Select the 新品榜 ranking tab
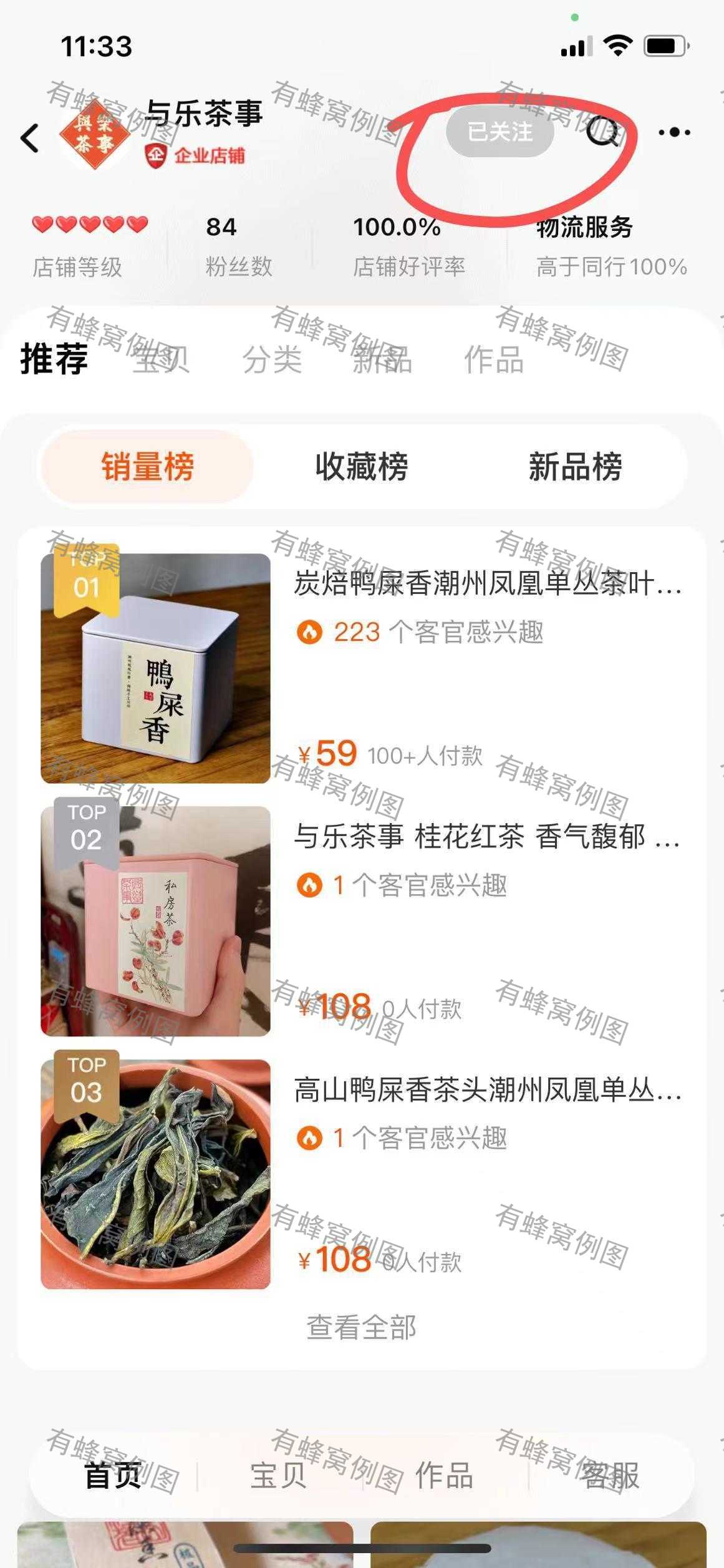 coord(575,467)
